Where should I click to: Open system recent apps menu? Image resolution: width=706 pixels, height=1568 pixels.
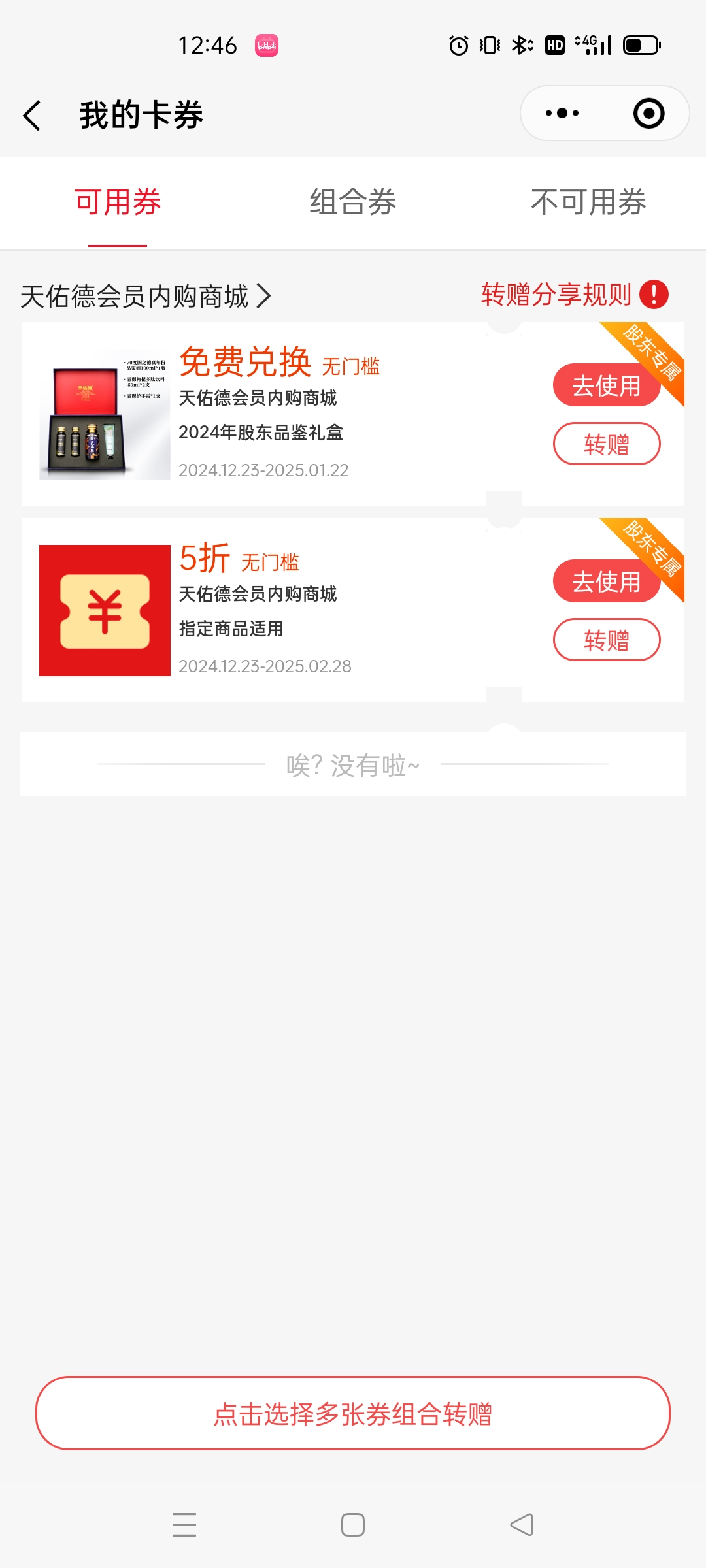(184, 1525)
